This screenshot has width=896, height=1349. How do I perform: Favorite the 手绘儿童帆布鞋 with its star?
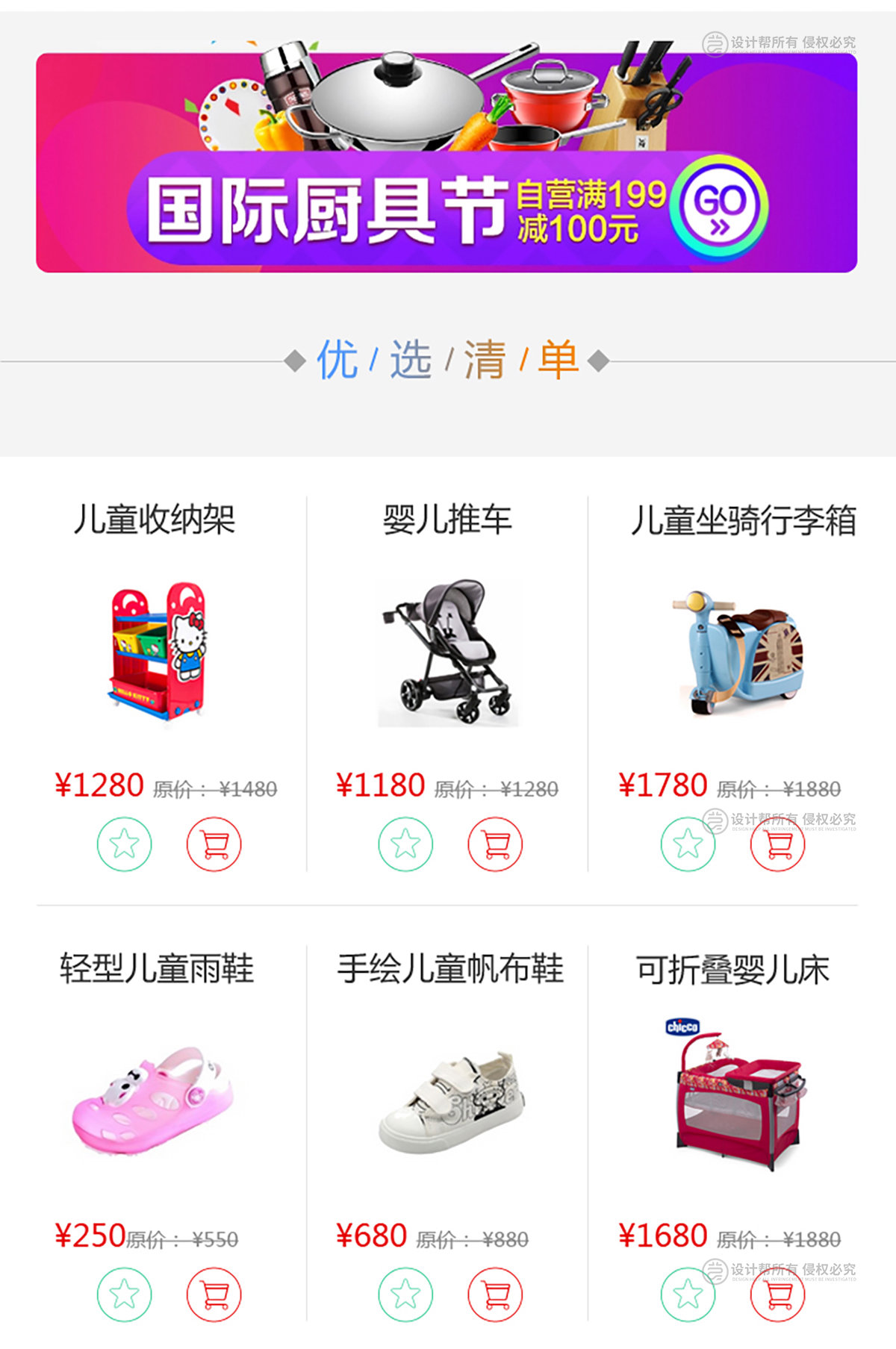(x=405, y=1295)
